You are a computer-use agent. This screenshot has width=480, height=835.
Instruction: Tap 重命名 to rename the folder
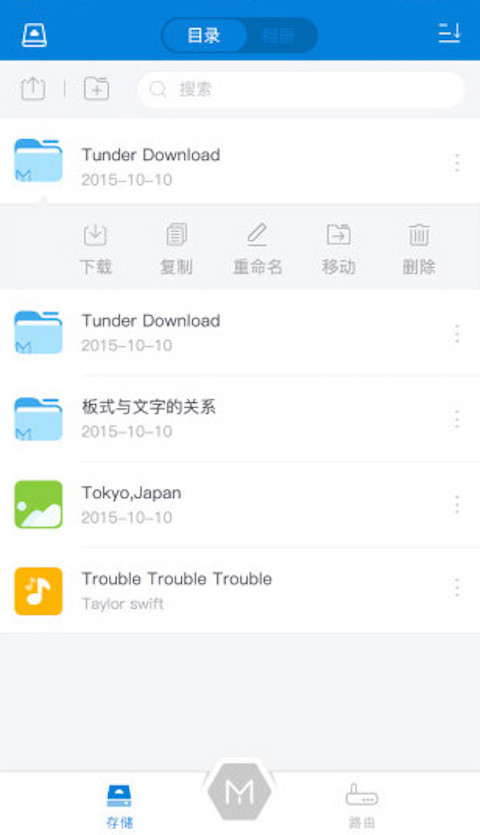(257, 249)
